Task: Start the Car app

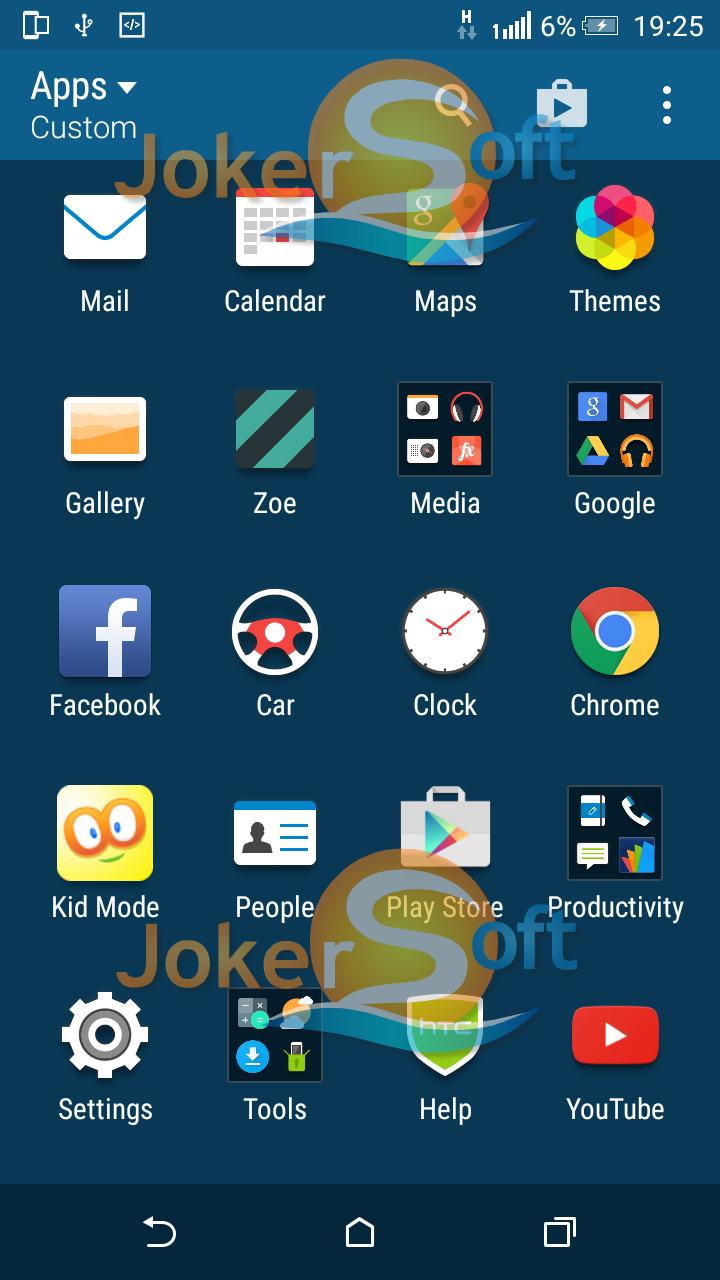Action: coord(275,633)
